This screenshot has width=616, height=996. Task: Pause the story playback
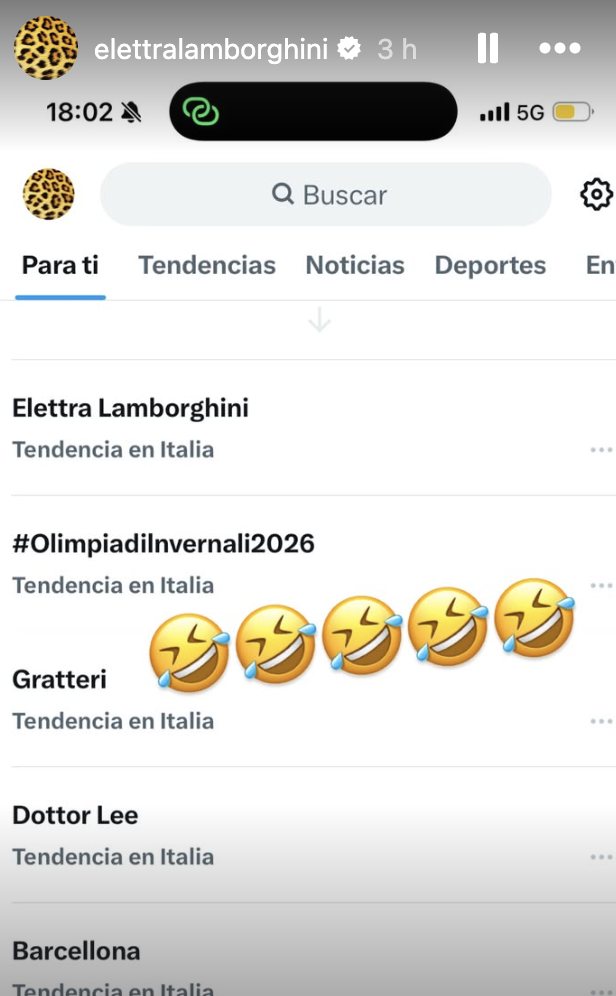coord(487,48)
